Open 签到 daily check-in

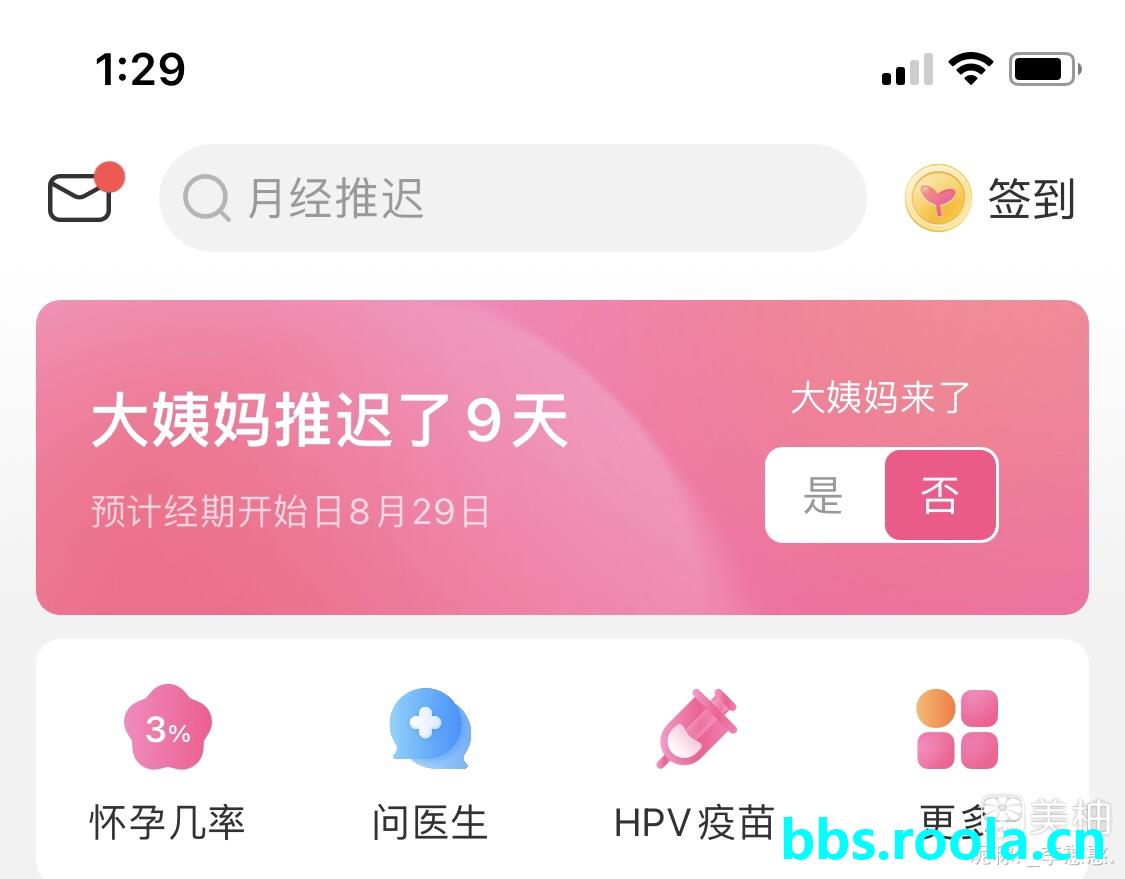990,198
